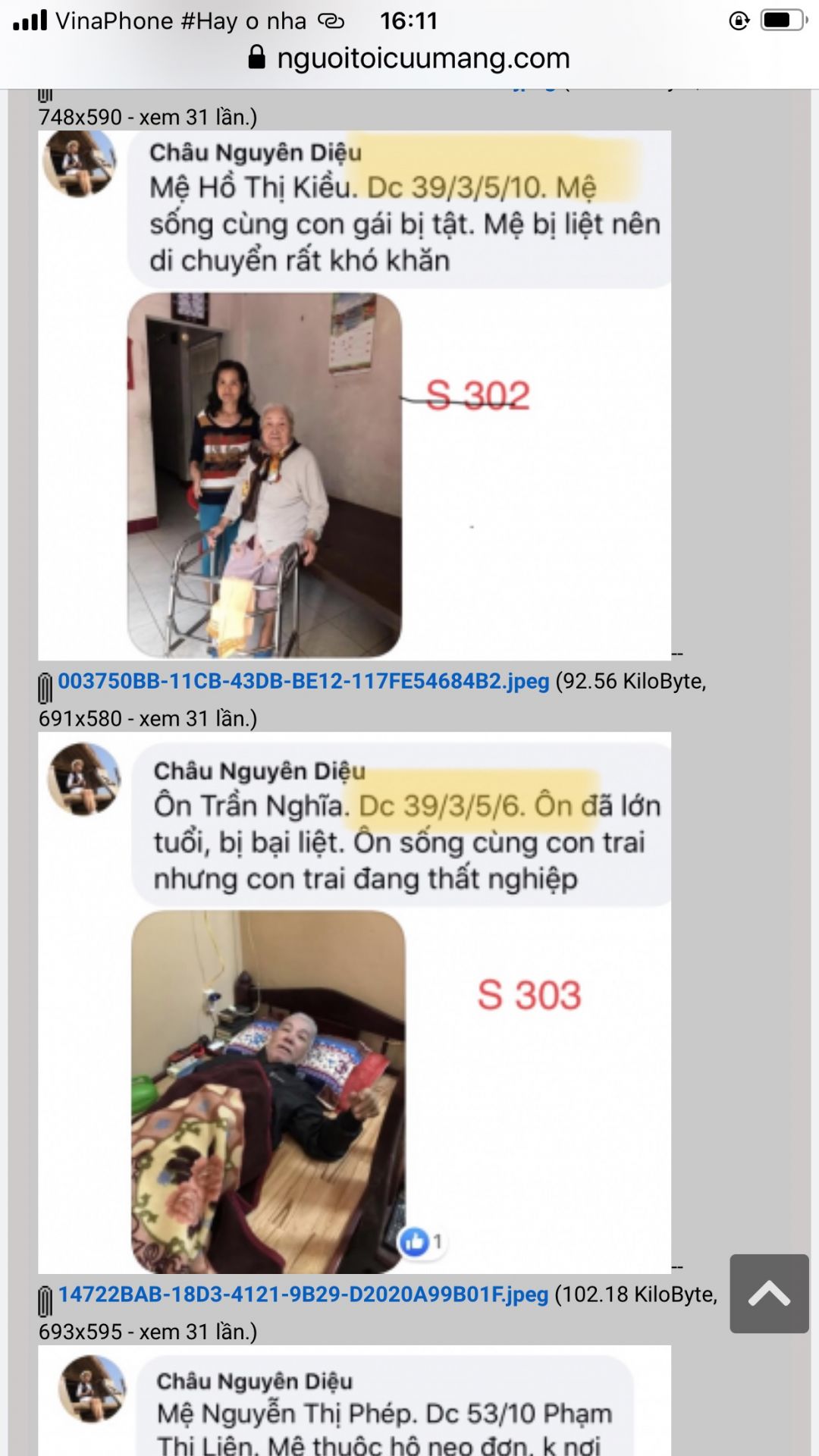This screenshot has width=819, height=1456.
Task: Open attachment link 14722BAB-18D3-4121-9B29-D2020A99B01F.jpeg
Action: click(x=303, y=1294)
